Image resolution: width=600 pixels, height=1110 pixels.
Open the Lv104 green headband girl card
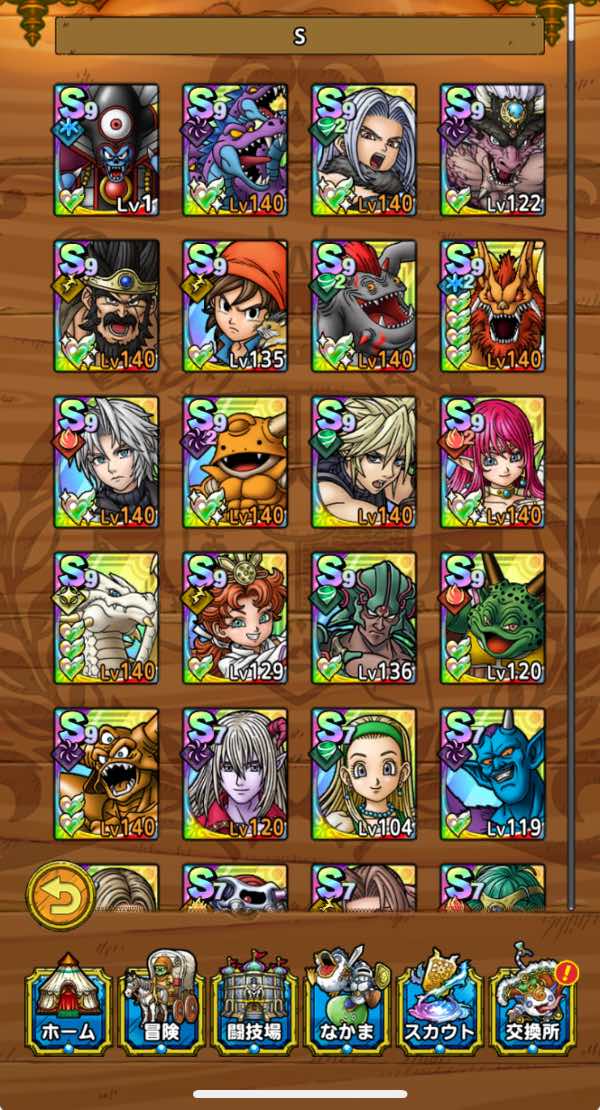click(364, 773)
